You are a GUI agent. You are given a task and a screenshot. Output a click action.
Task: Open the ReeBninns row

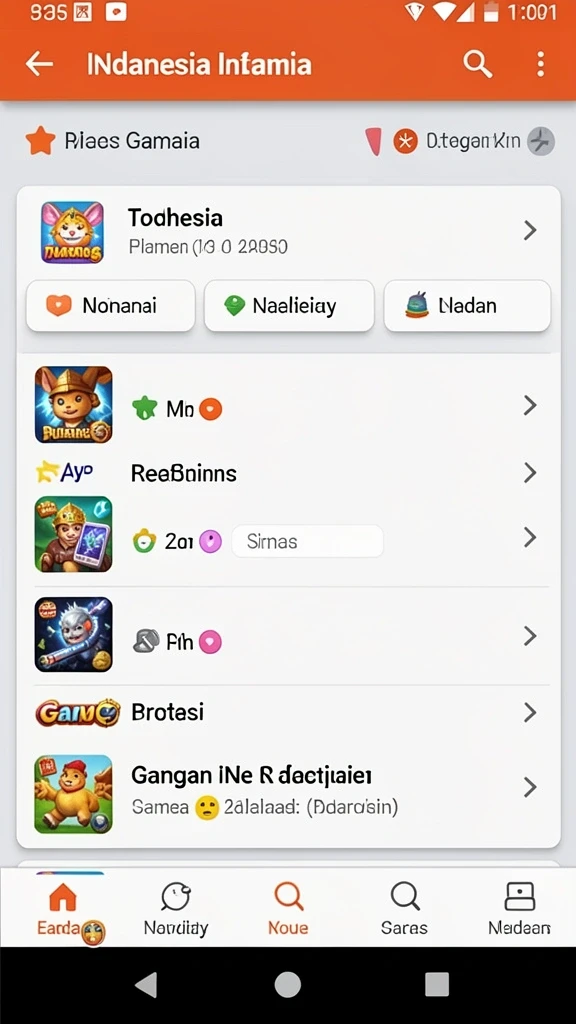[288, 473]
